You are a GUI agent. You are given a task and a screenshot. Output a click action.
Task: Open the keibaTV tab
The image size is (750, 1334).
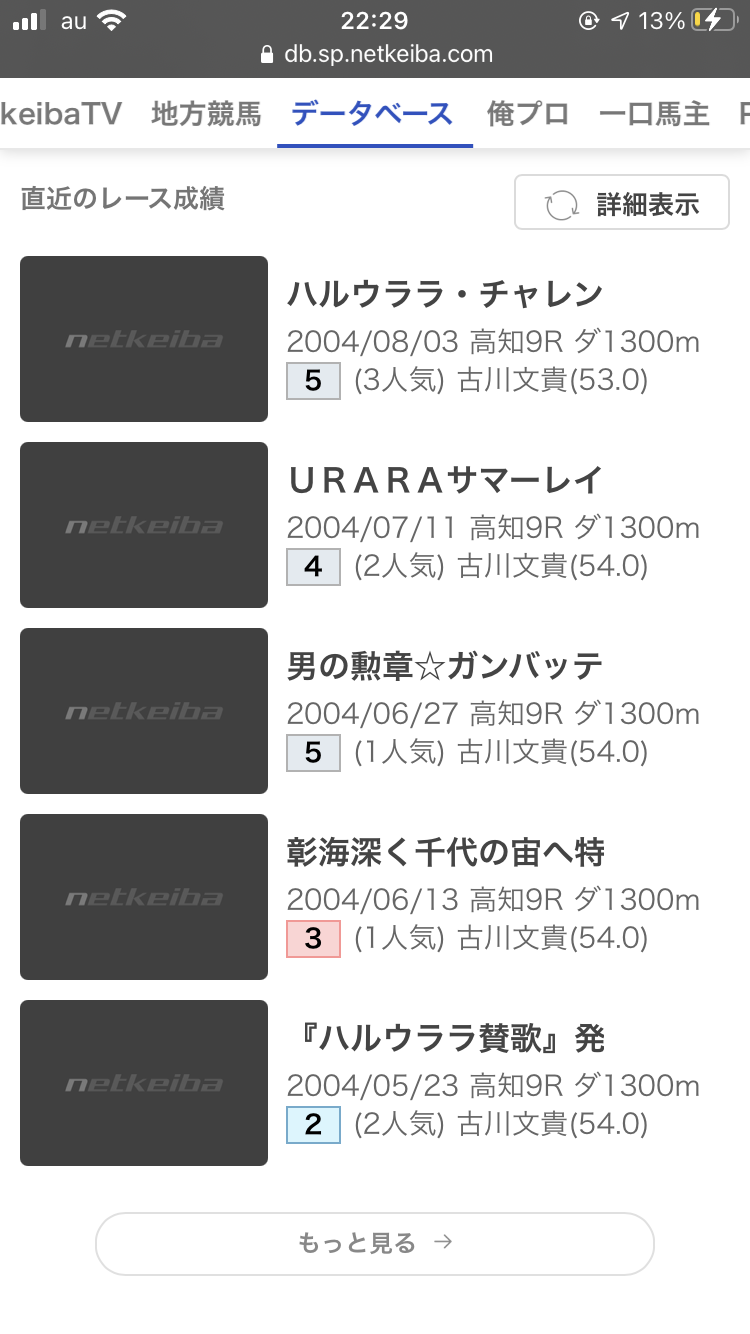click(x=60, y=114)
